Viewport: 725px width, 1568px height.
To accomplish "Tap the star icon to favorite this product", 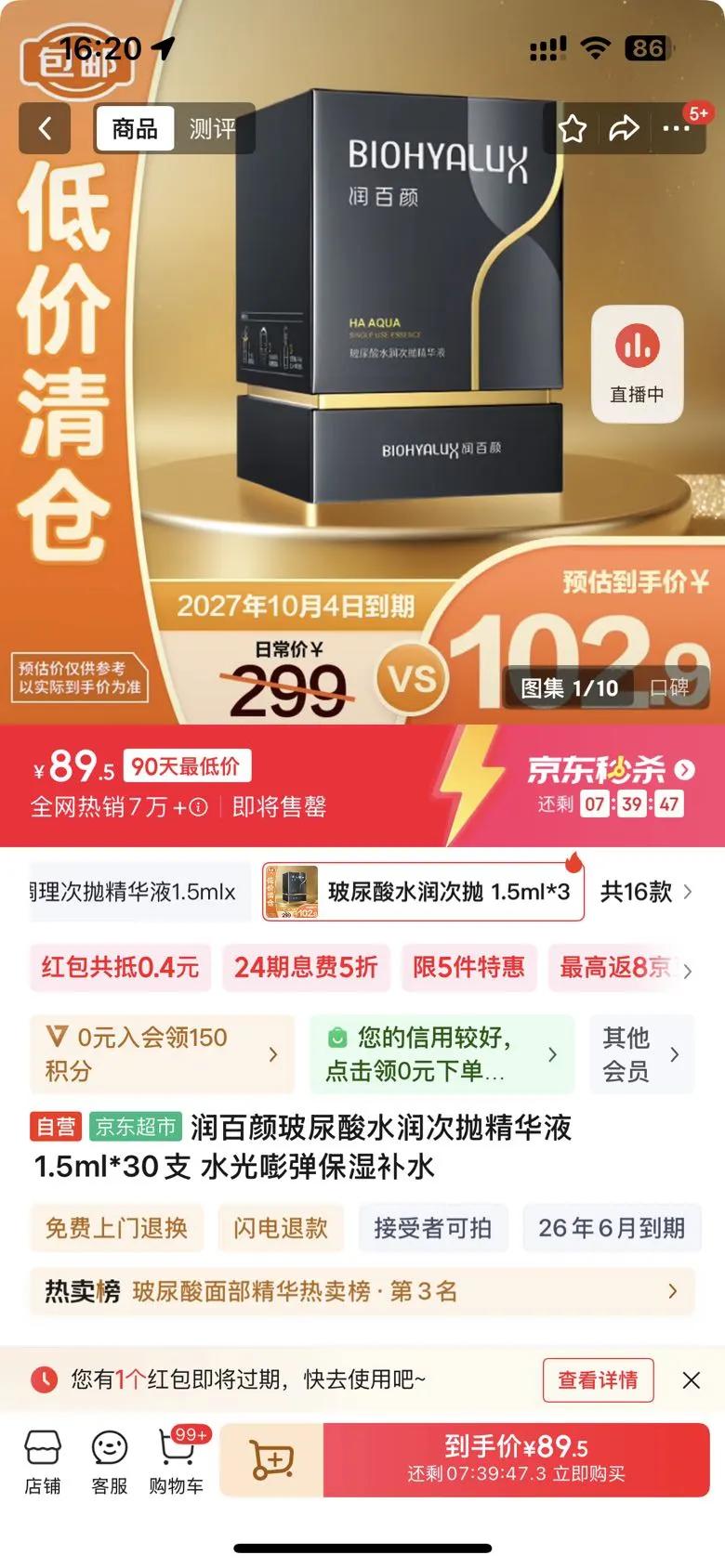I will pos(573,130).
